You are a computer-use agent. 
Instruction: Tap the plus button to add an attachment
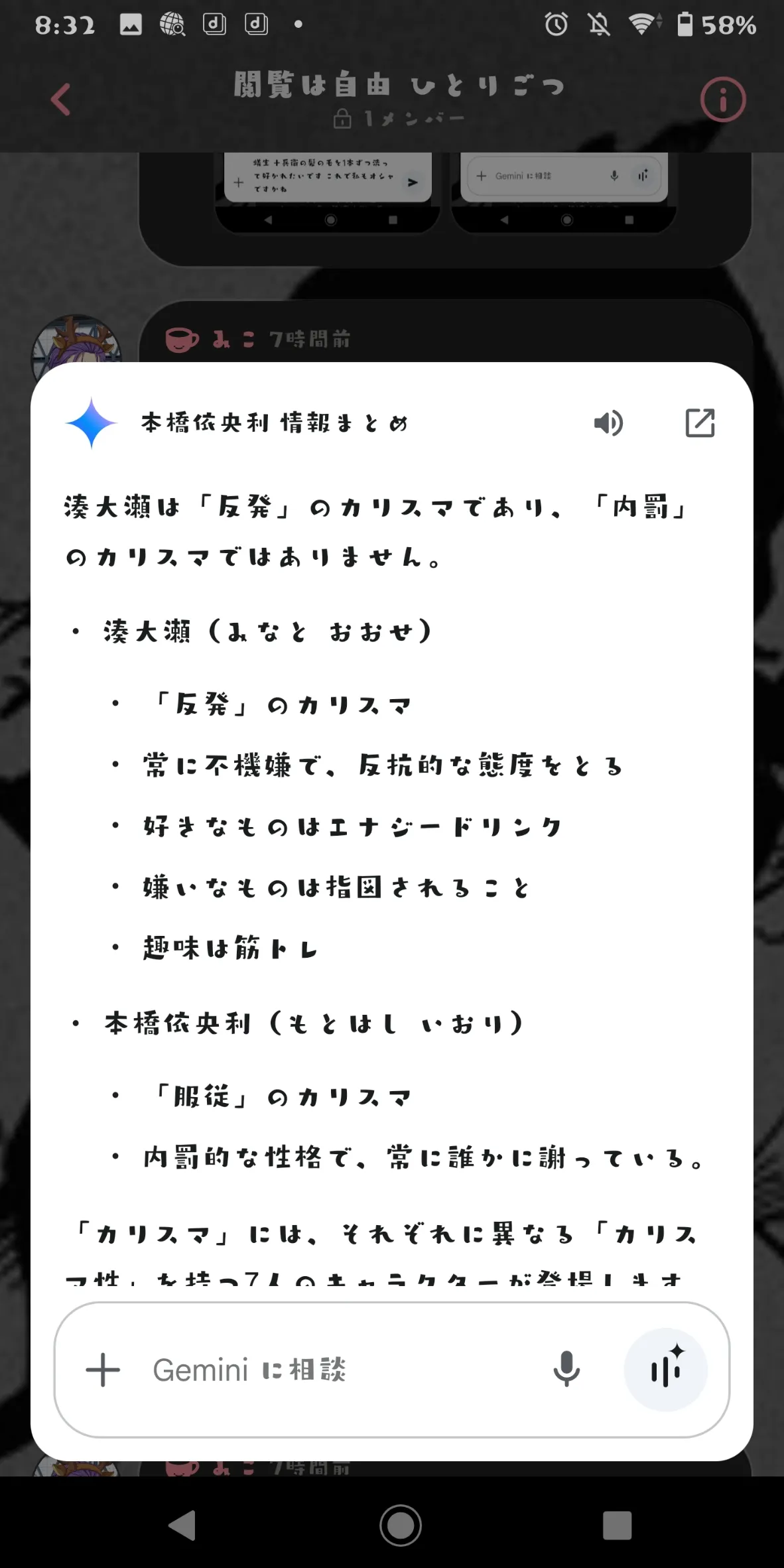103,1370
